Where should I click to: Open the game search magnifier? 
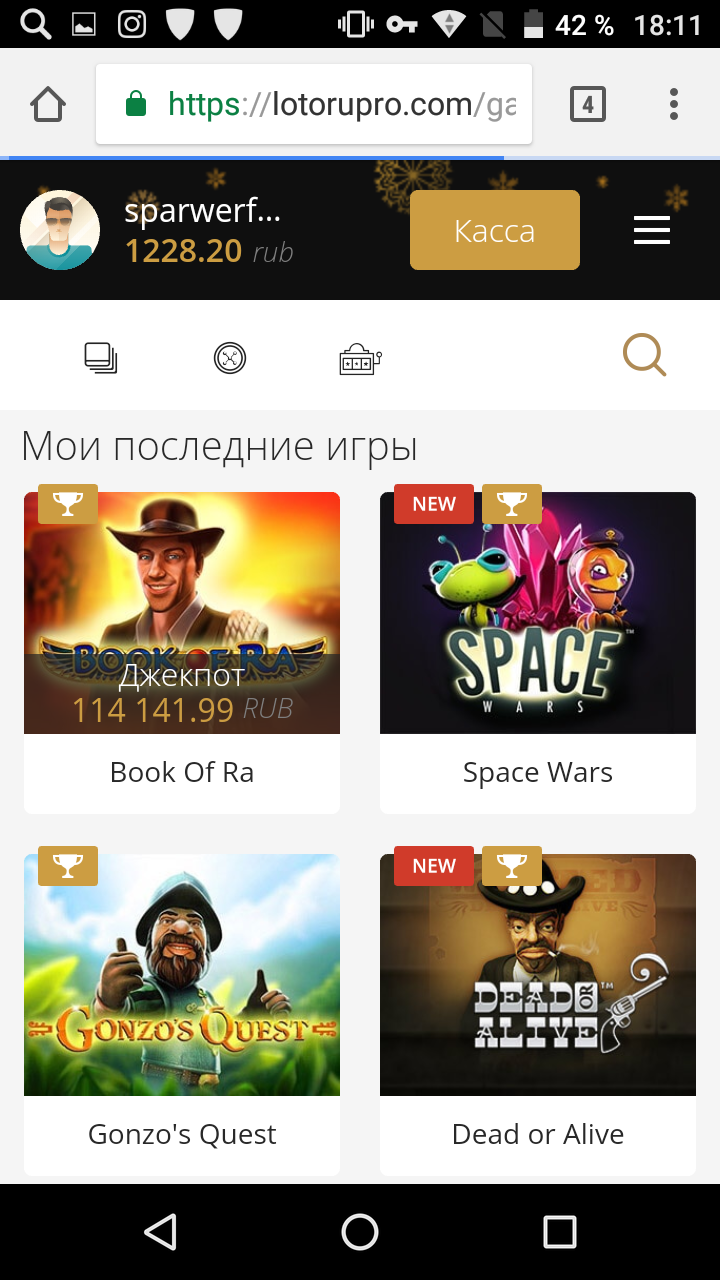click(644, 355)
